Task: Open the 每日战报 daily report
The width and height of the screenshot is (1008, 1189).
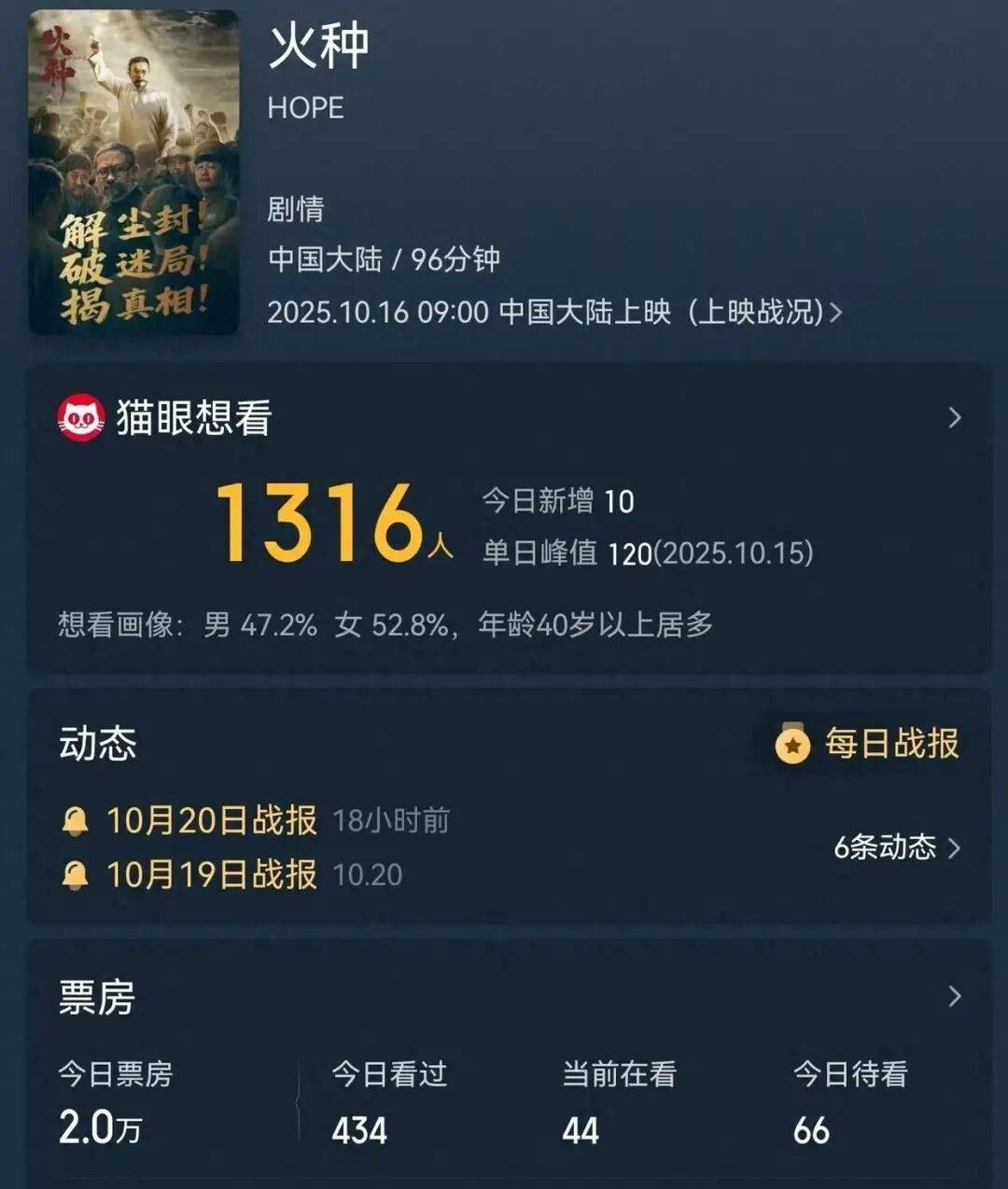Action: [868, 744]
